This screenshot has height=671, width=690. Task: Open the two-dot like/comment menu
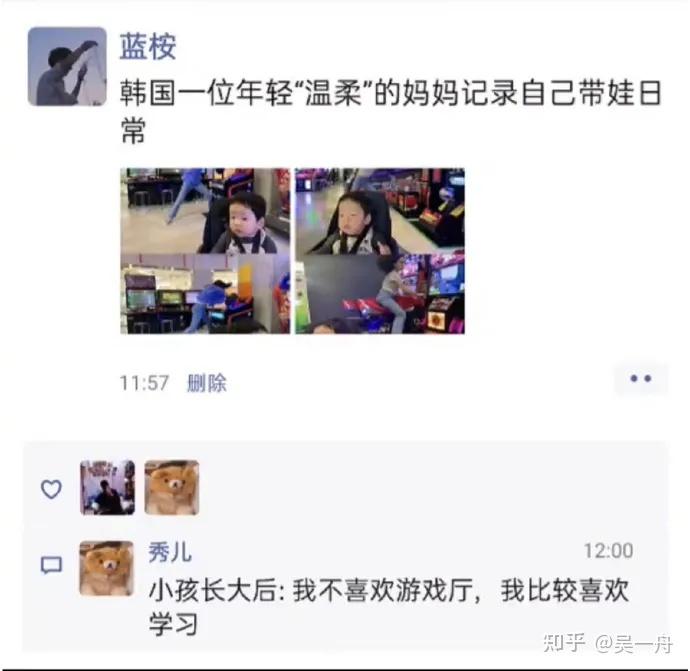point(640,379)
